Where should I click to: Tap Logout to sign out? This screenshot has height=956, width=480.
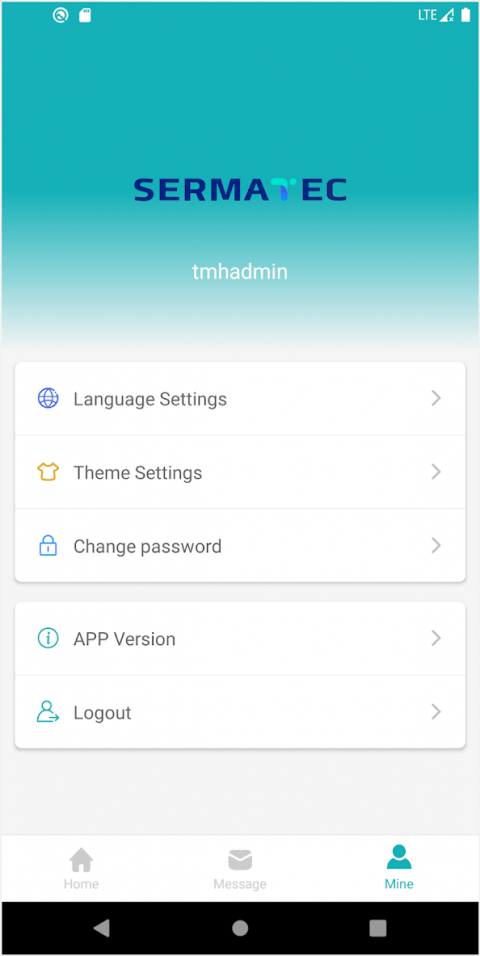240,712
